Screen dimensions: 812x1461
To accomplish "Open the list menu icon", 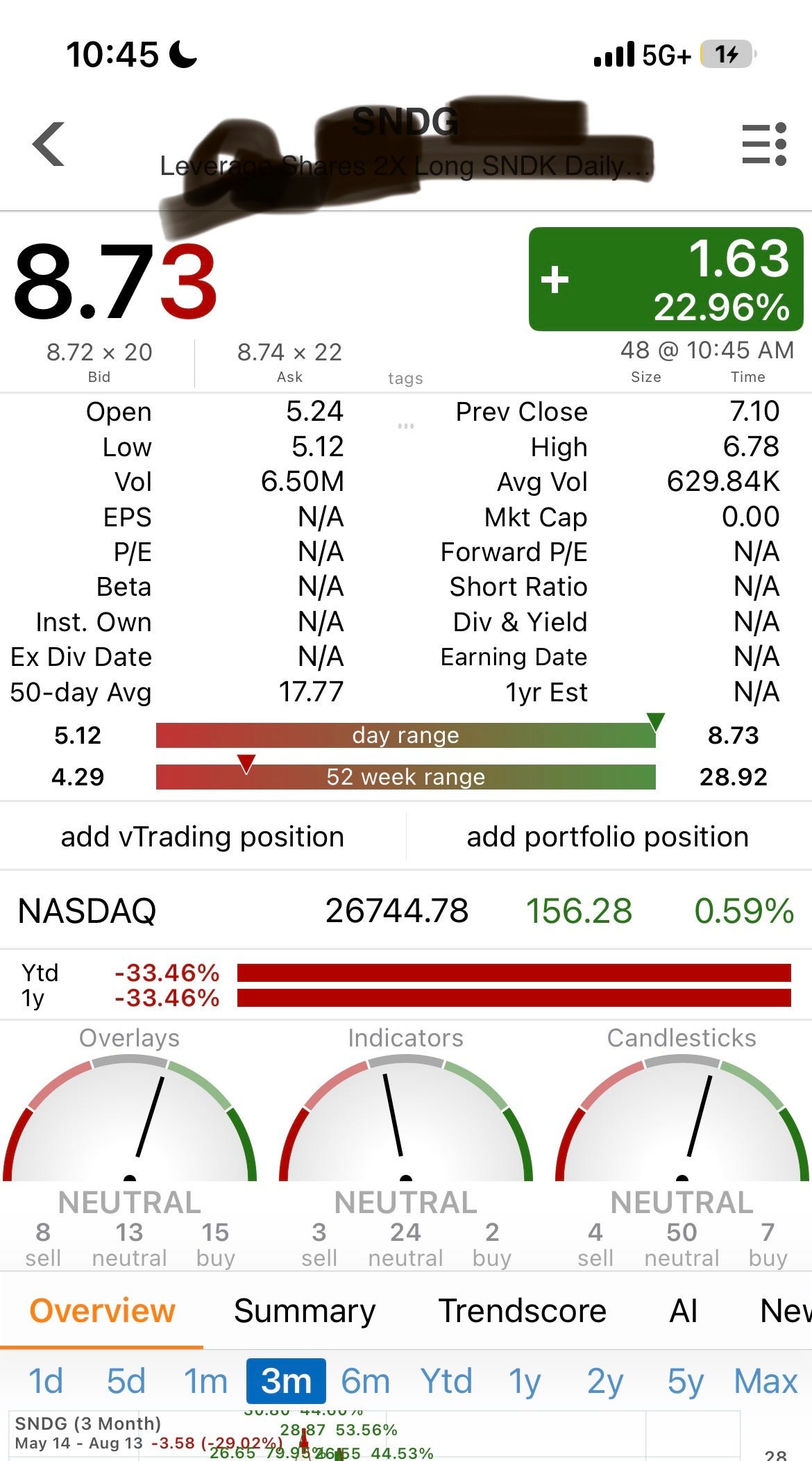I will pos(764,144).
